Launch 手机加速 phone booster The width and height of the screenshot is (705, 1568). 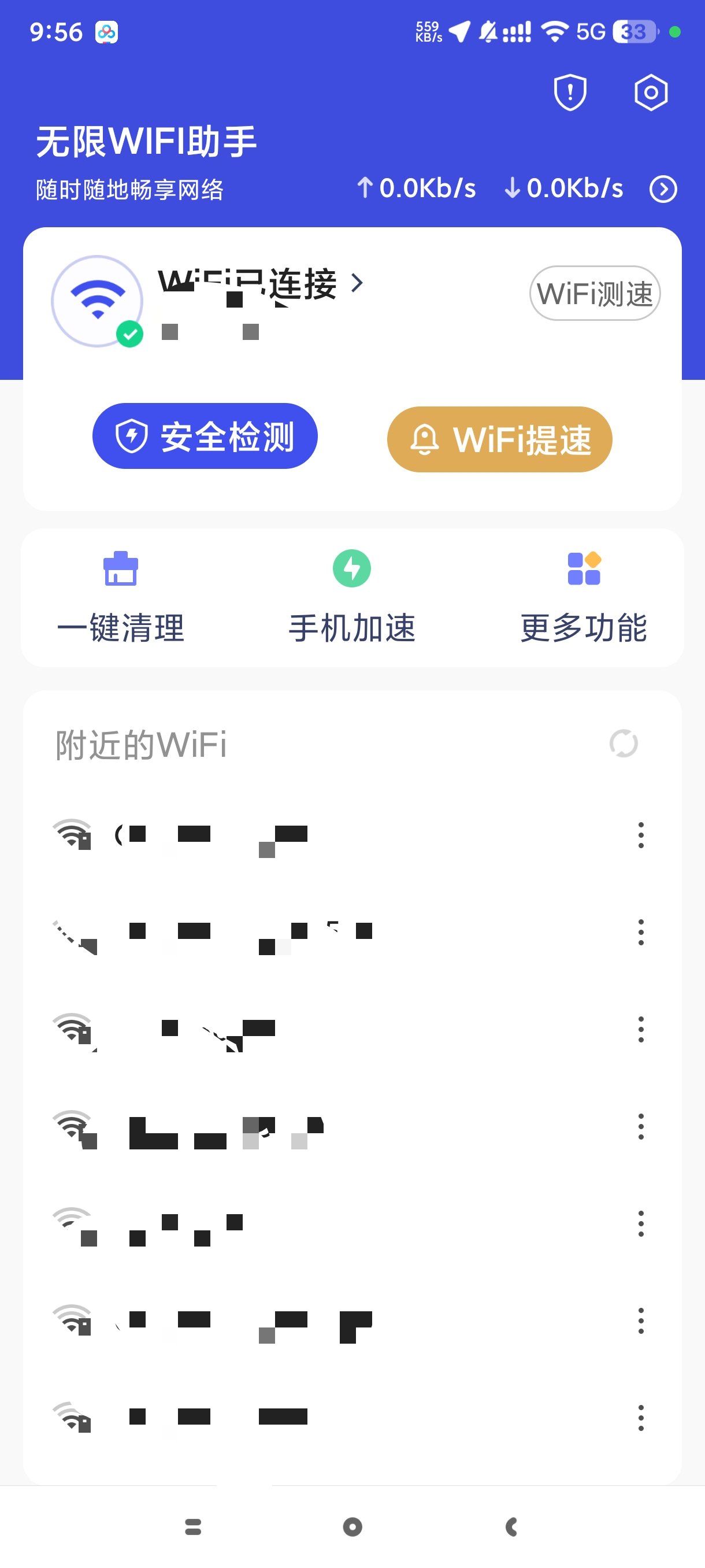pos(351,597)
